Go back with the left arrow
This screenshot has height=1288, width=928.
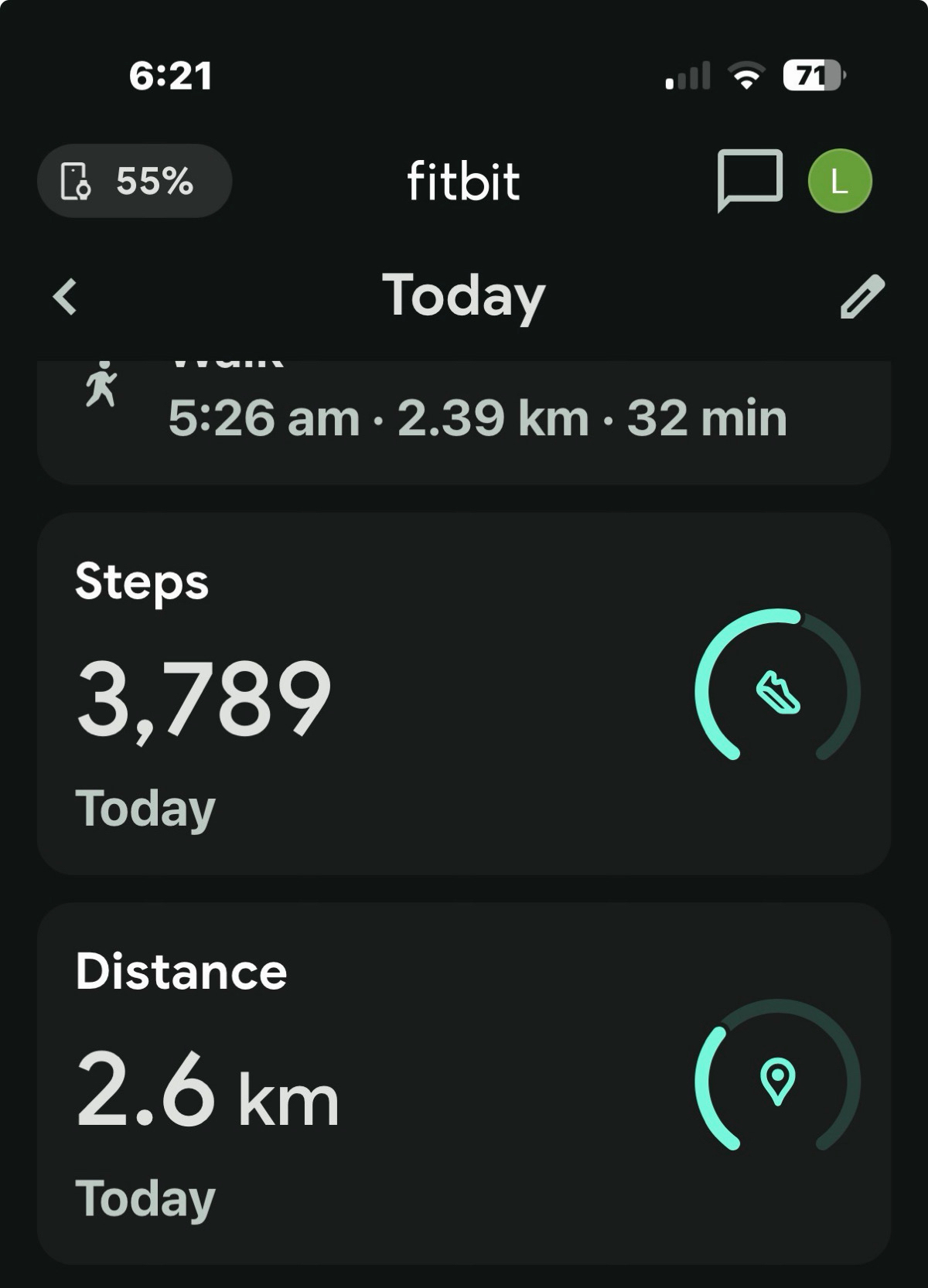coord(66,297)
